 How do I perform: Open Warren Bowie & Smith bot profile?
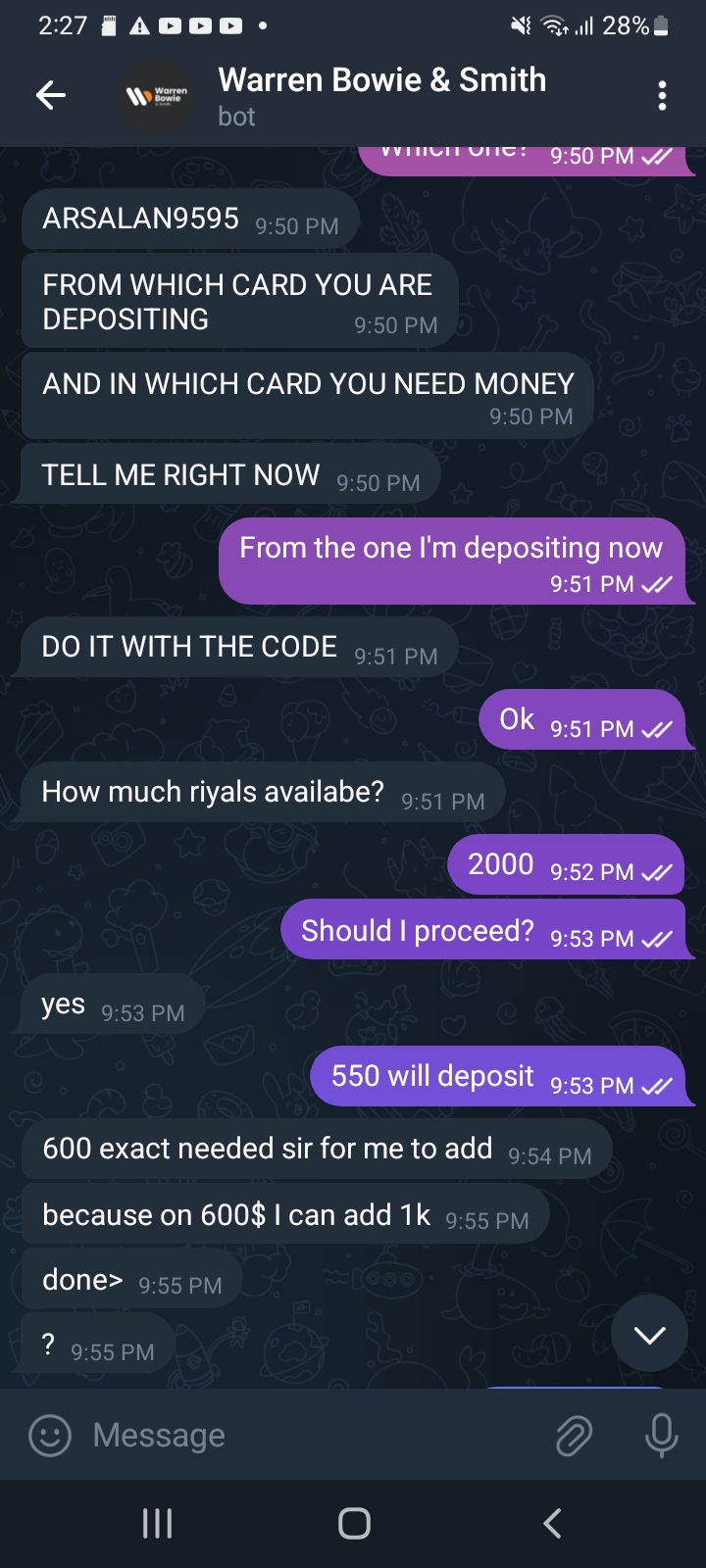[381, 95]
